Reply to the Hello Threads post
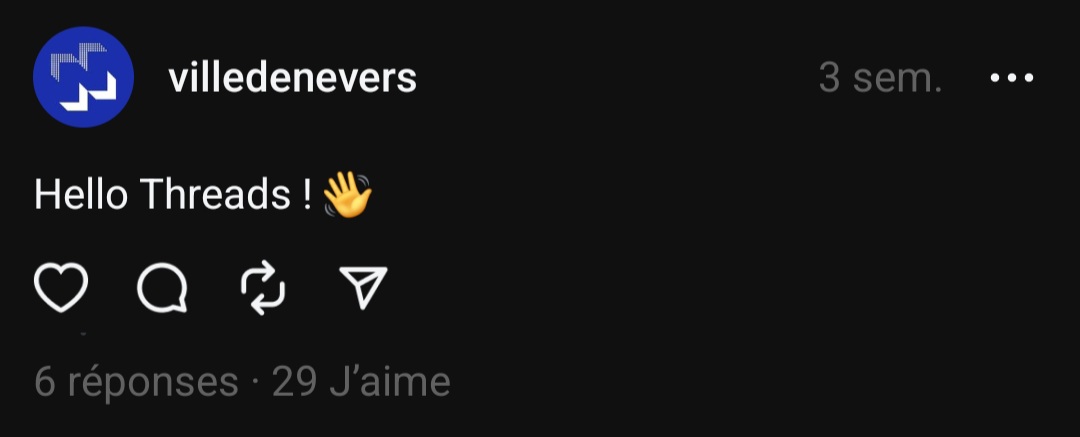1080x437 pixels. click(x=162, y=289)
